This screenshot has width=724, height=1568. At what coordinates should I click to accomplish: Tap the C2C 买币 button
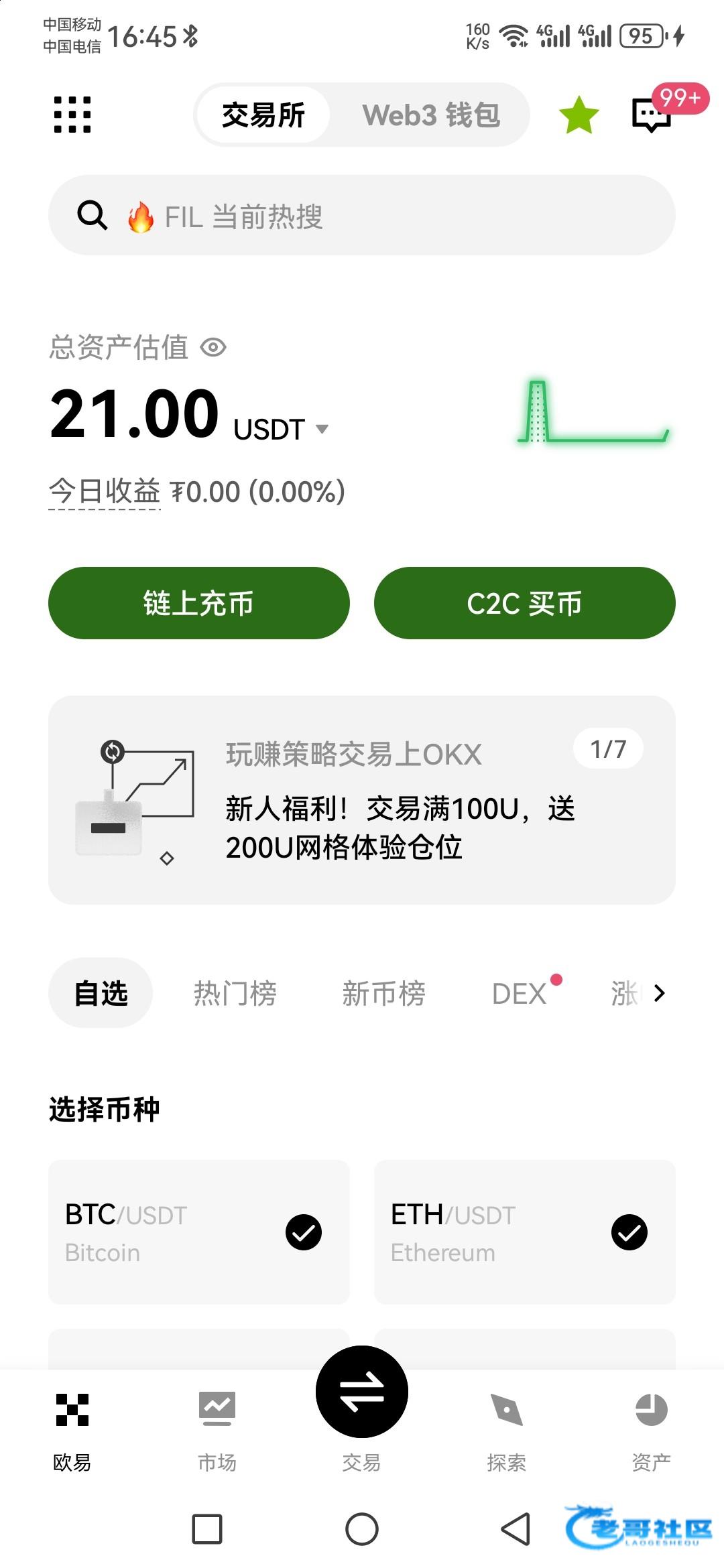[x=524, y=603]
